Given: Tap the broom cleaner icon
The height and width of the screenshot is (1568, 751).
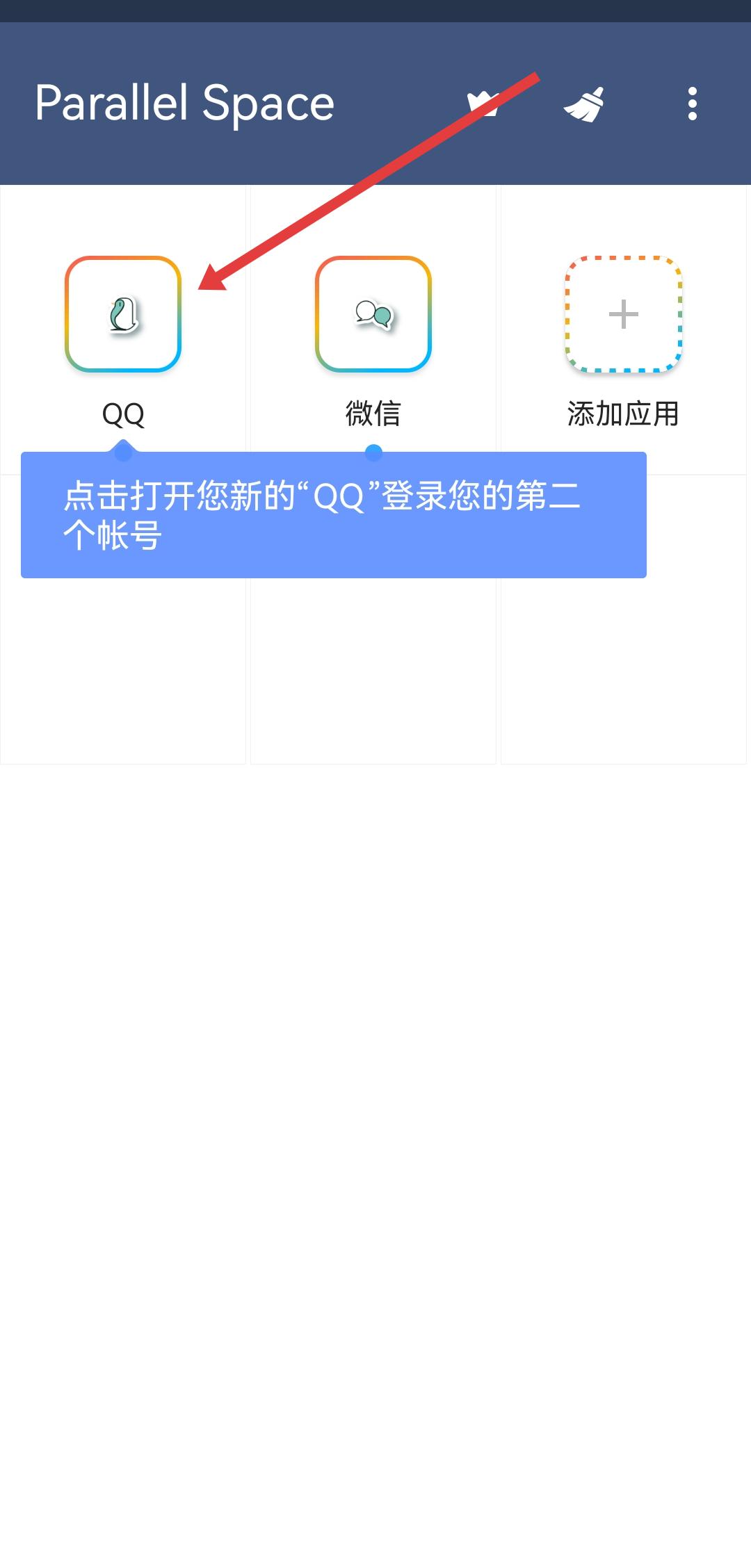Looking at the screenshot, I should [584, 104].
